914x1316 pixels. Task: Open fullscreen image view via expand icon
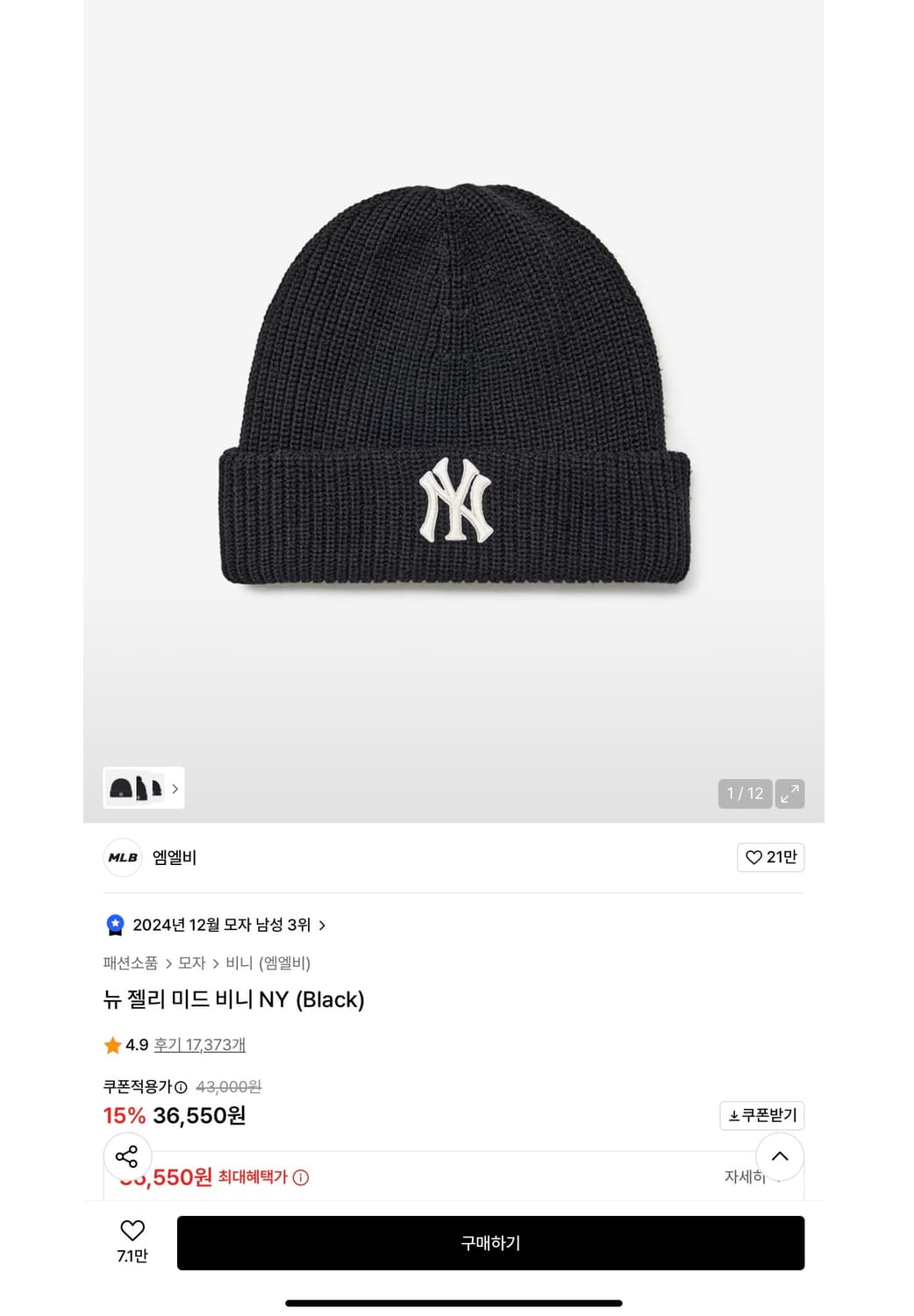[x=789, y=794]
